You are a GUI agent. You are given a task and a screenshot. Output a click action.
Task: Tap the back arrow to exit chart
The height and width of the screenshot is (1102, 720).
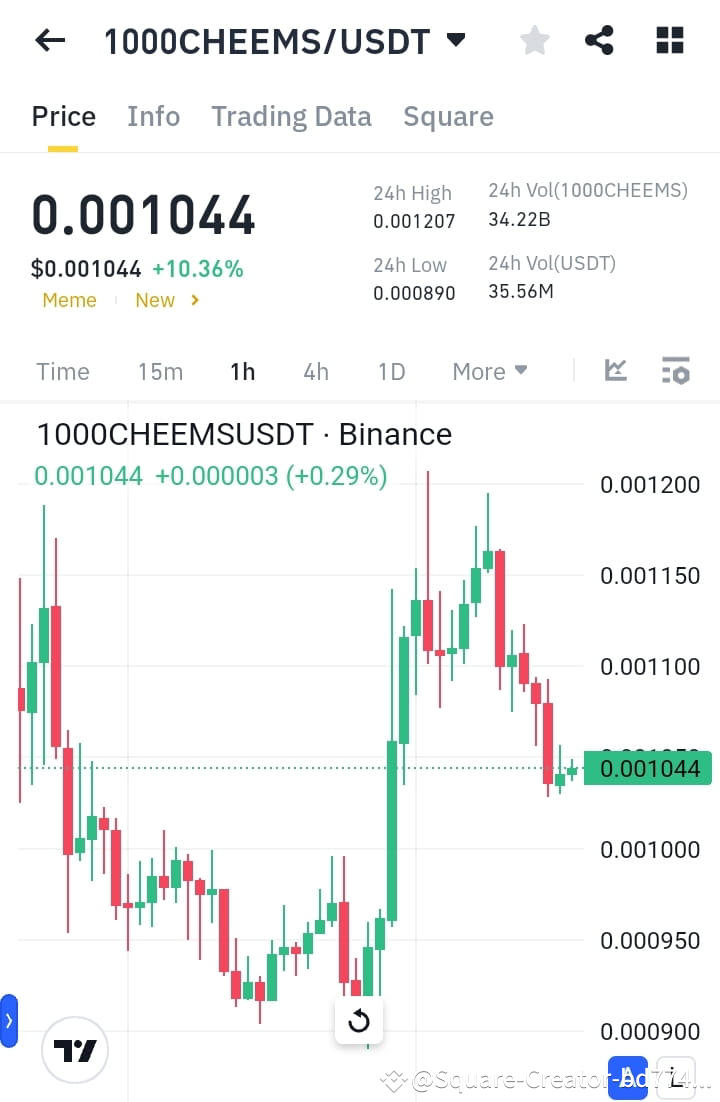click(x=48, y=40)
